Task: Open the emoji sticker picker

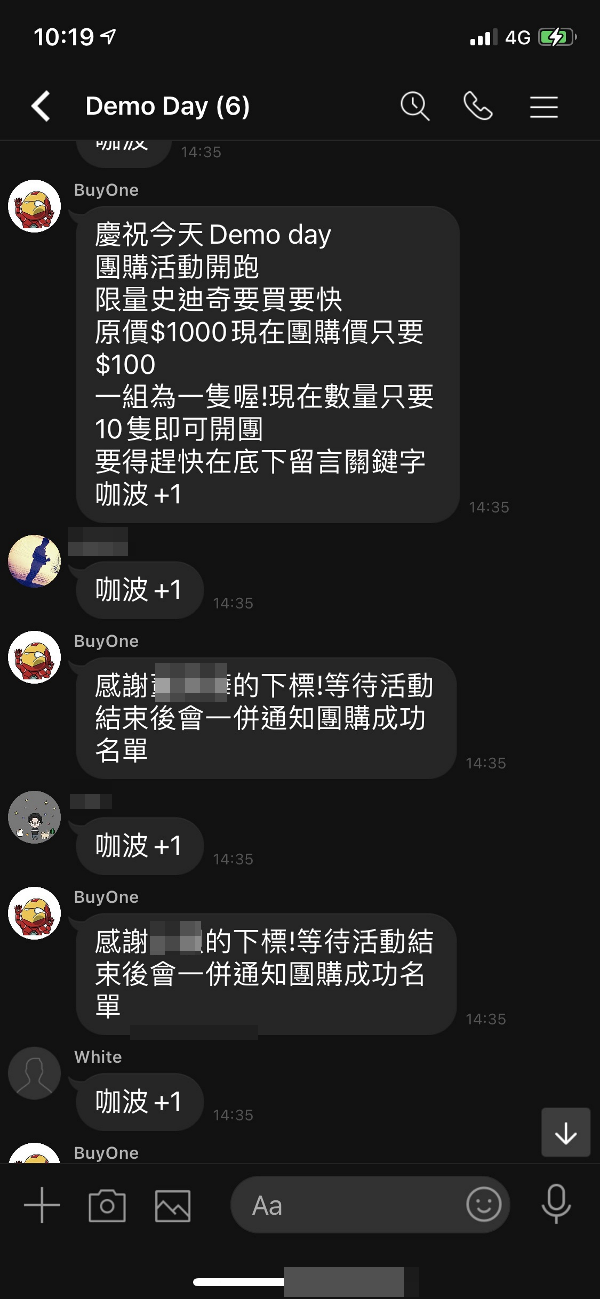Action: (484, 1205)
